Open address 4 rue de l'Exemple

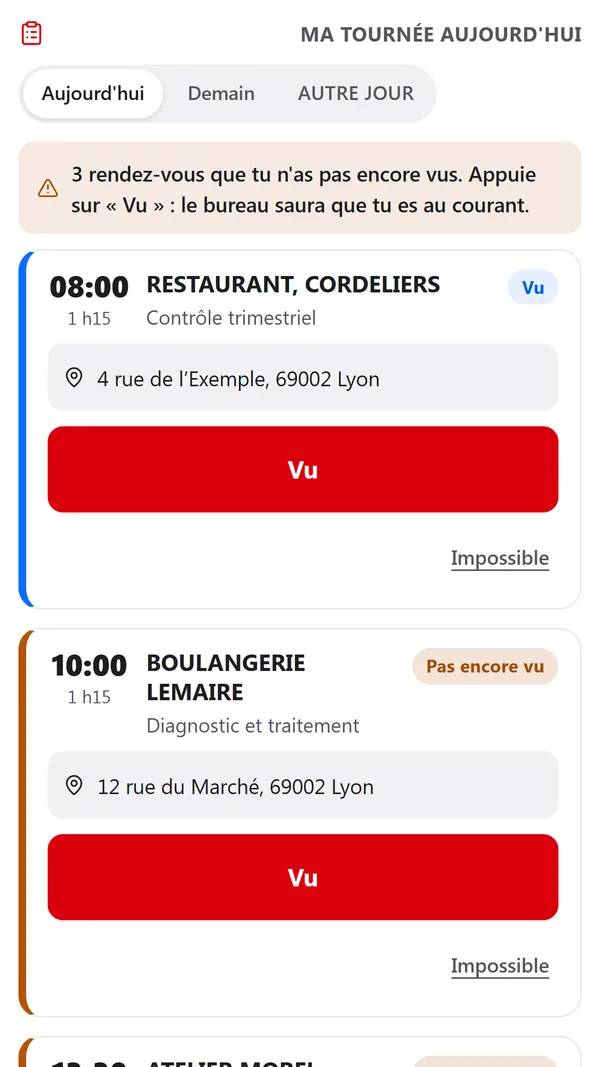[303, 378]
